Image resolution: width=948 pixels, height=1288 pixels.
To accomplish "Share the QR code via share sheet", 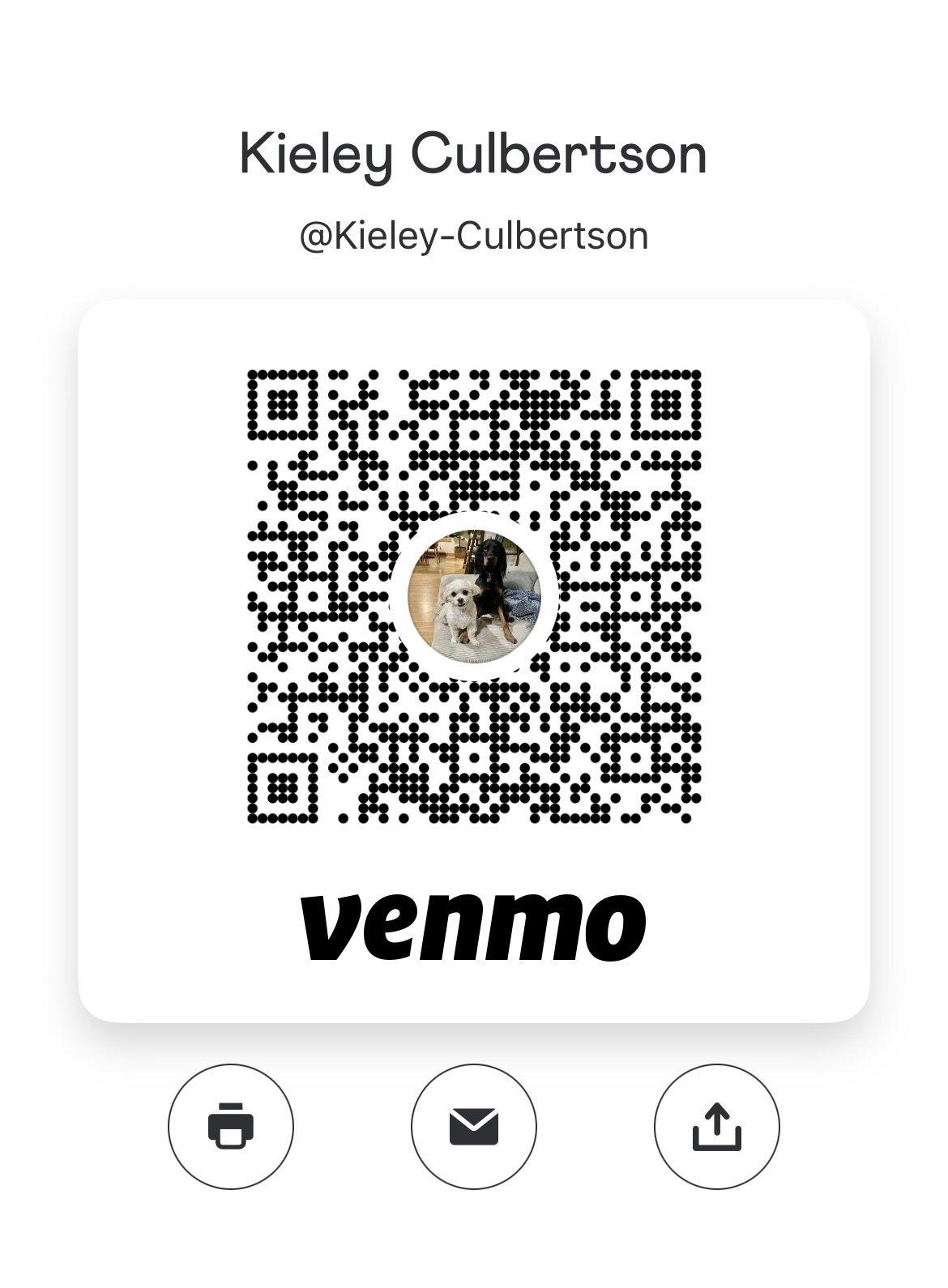I will pyautogui.click(x=716, y=1127).
